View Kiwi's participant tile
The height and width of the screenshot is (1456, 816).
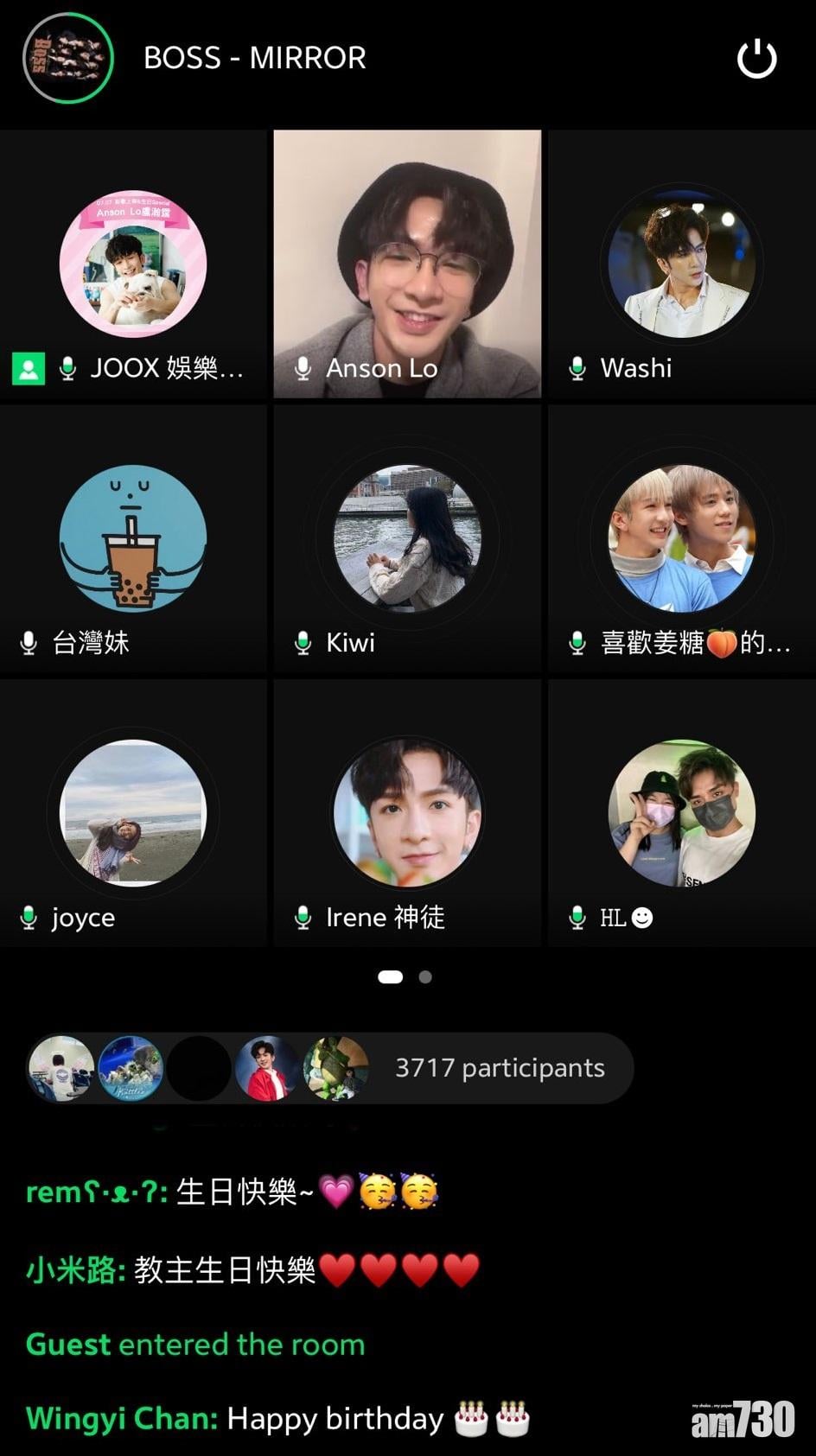[x=407, y=538]
